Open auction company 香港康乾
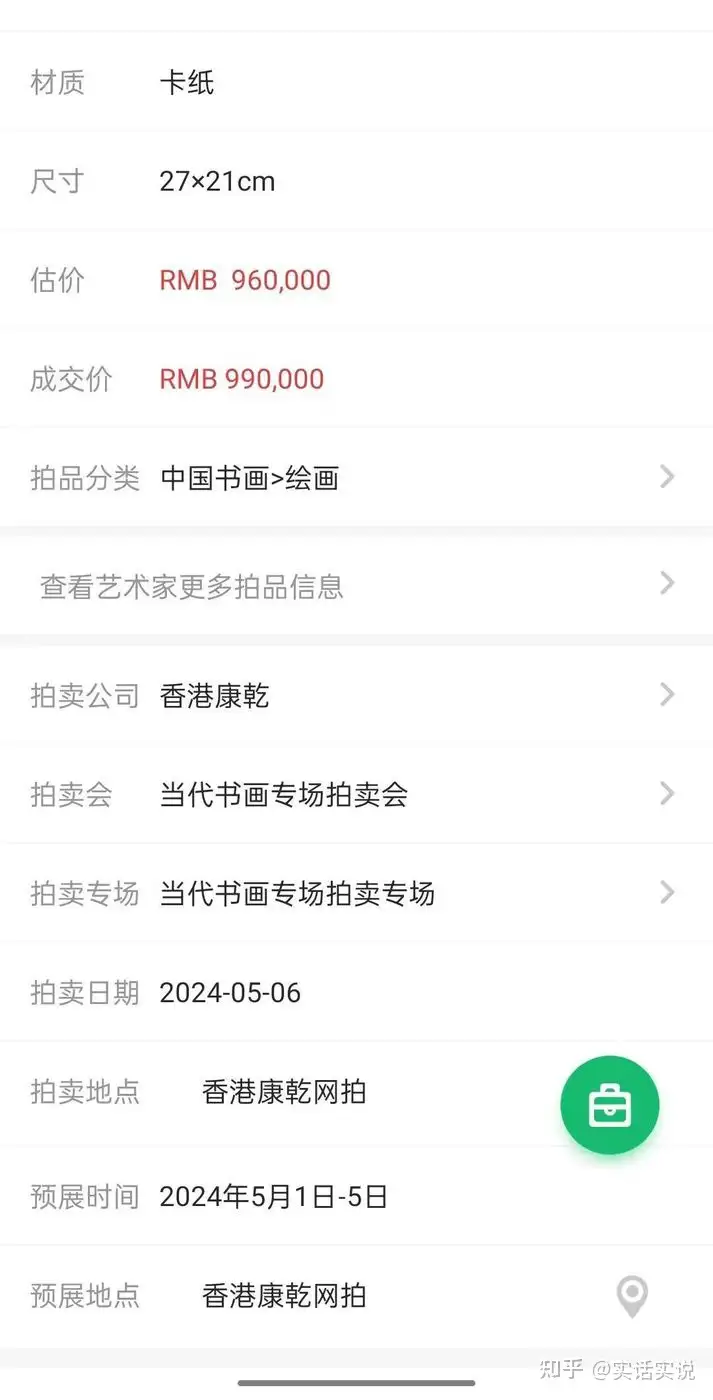The image size is (713, 1400). point(356,696)
